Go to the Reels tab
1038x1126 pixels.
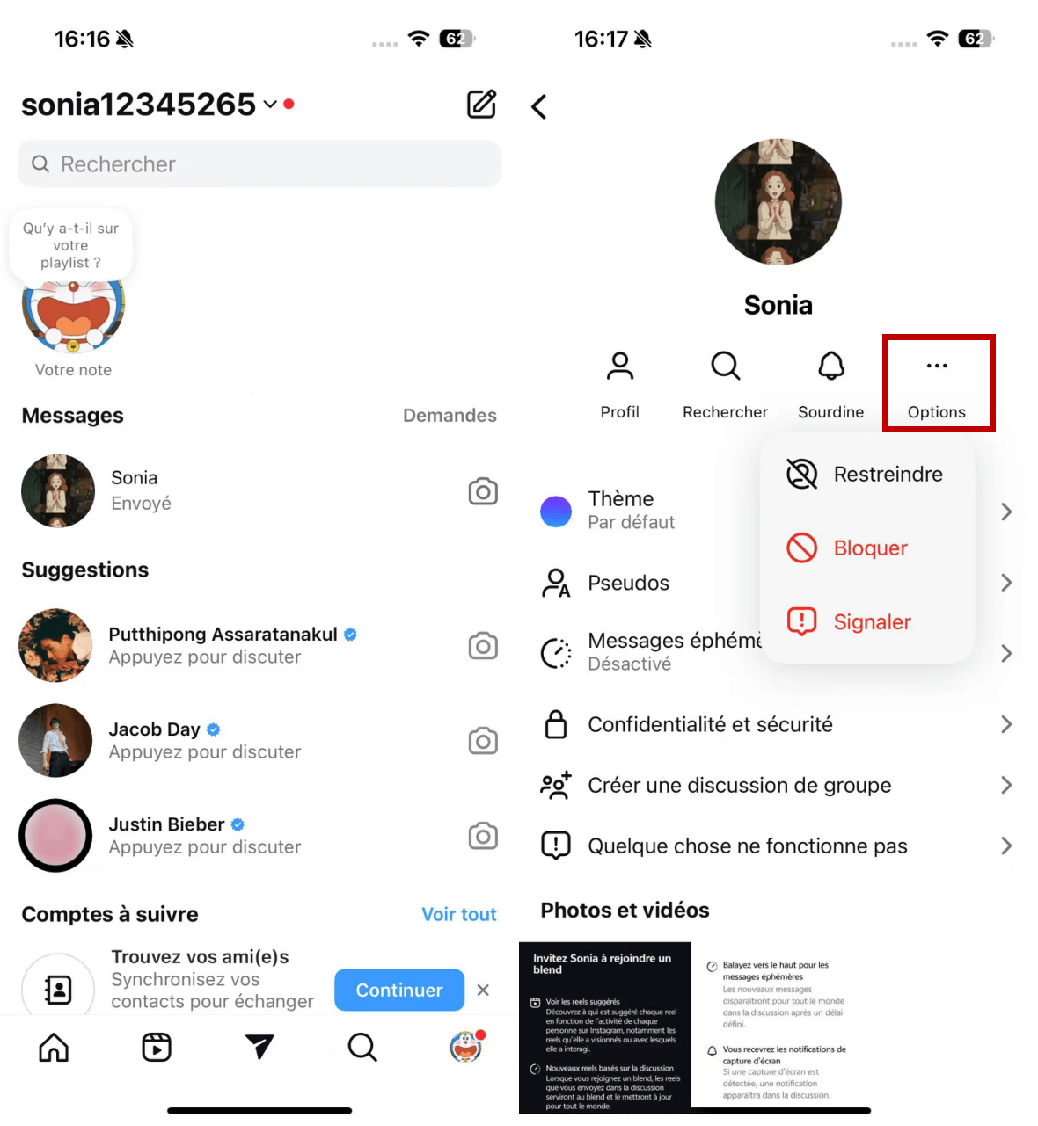tap(157, 1047)
